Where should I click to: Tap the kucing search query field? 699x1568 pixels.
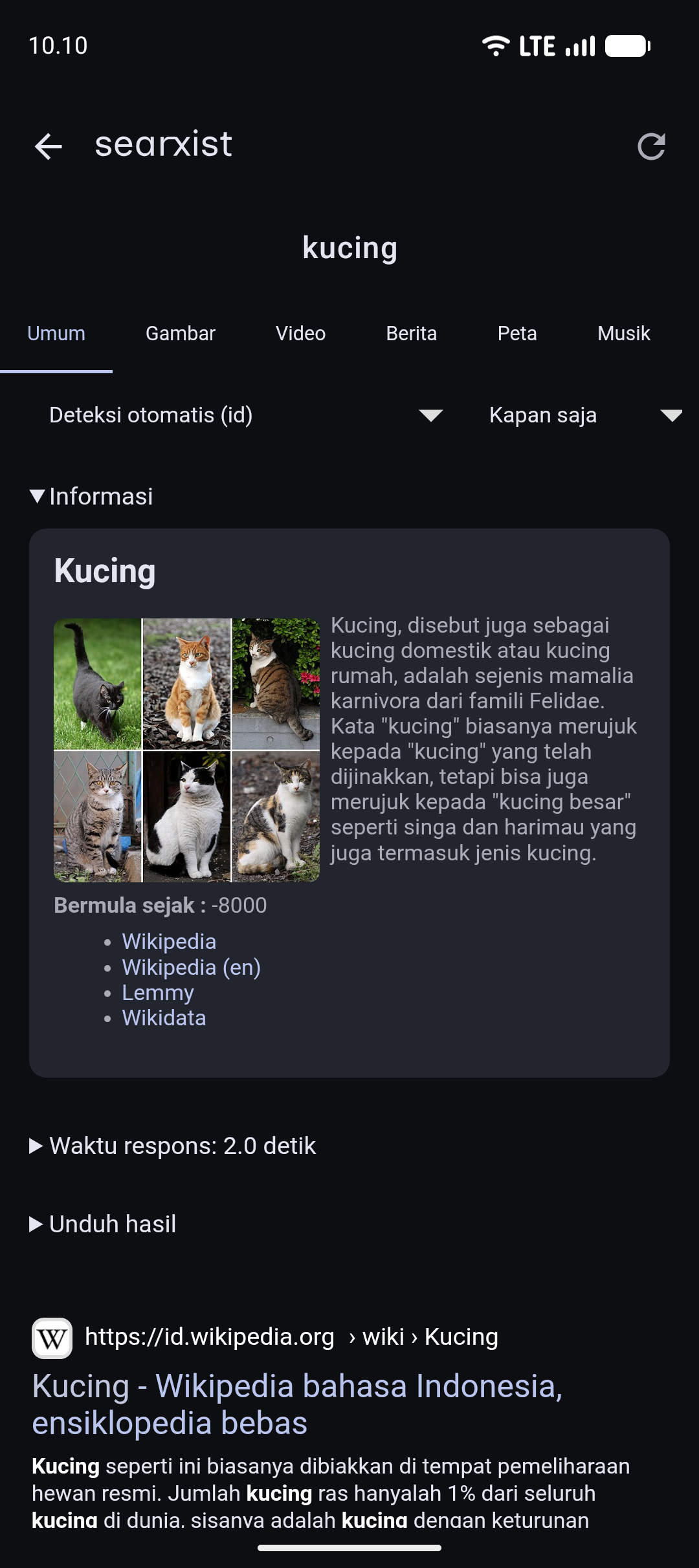pyautogui.click(x=349, y=248)
